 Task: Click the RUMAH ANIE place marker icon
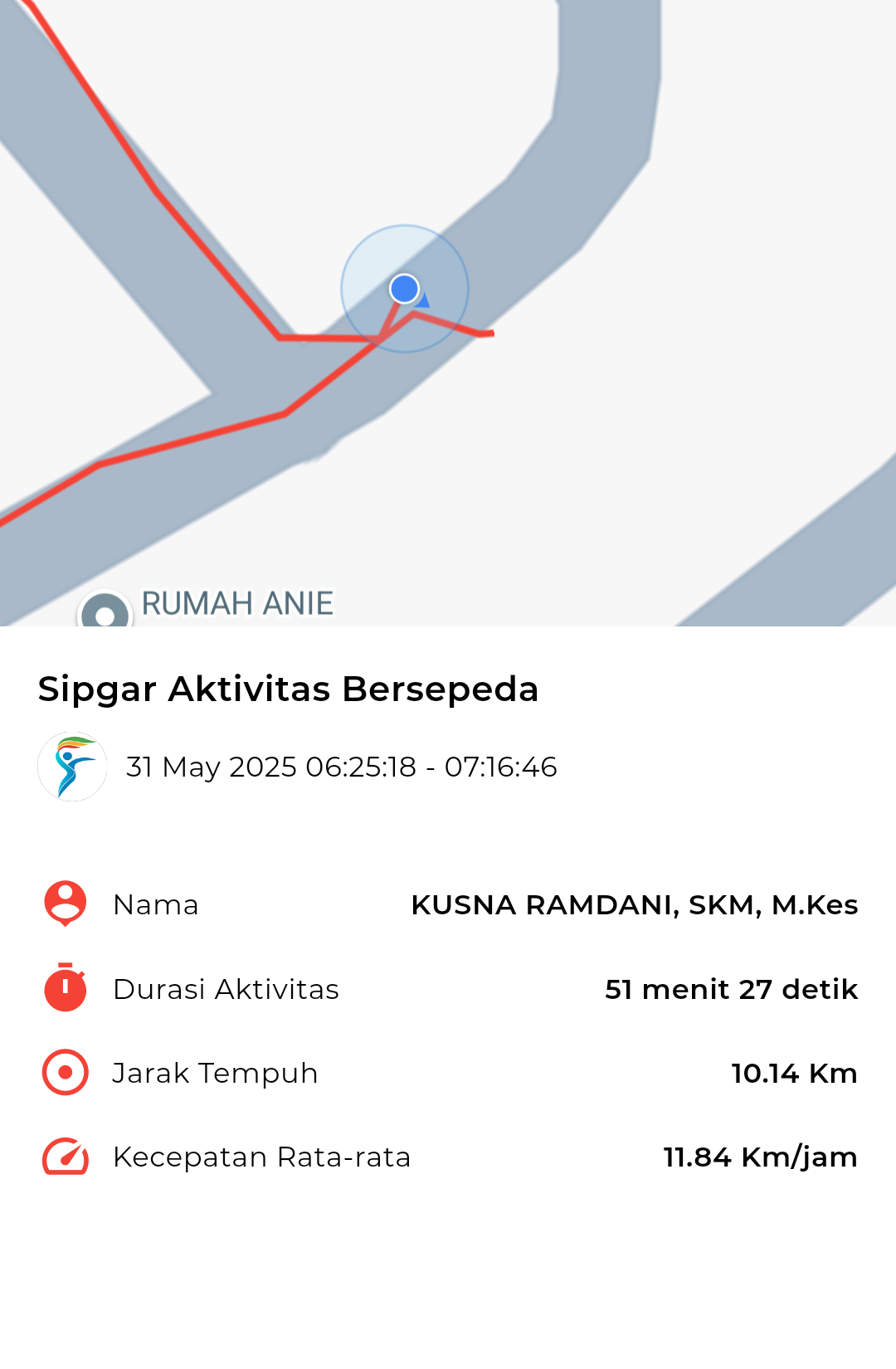(x=103, y=614)
